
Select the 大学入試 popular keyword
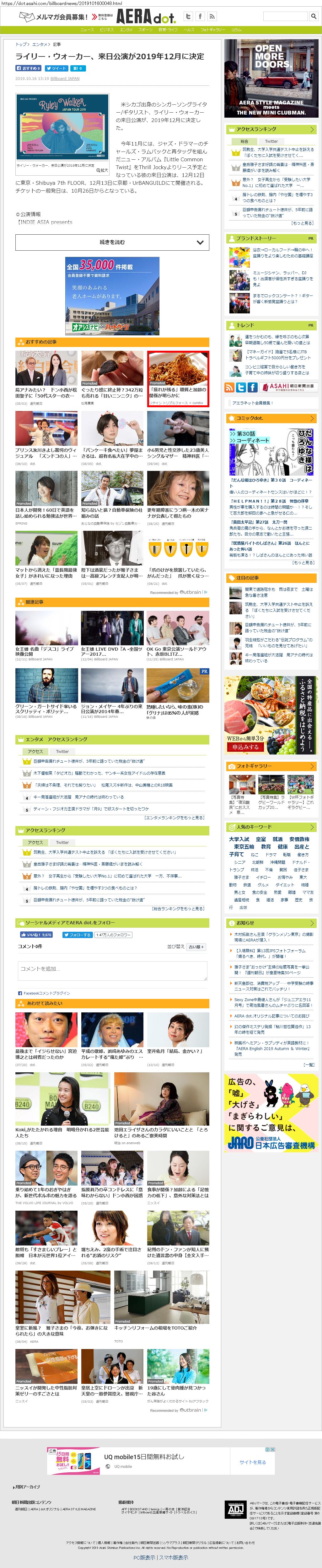[x=239, y=839]
